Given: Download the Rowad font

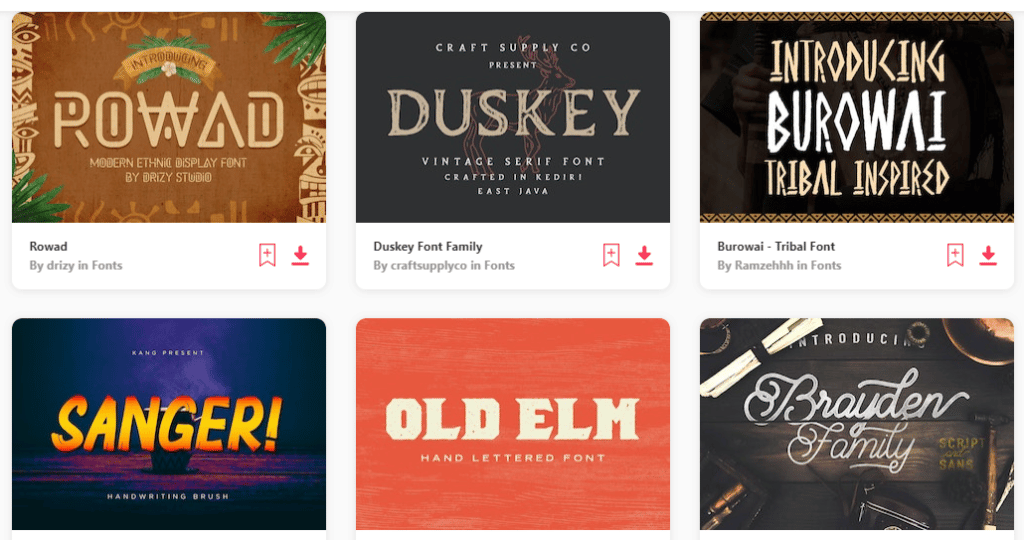Looking at the screenshot, I should click(300, 255).
